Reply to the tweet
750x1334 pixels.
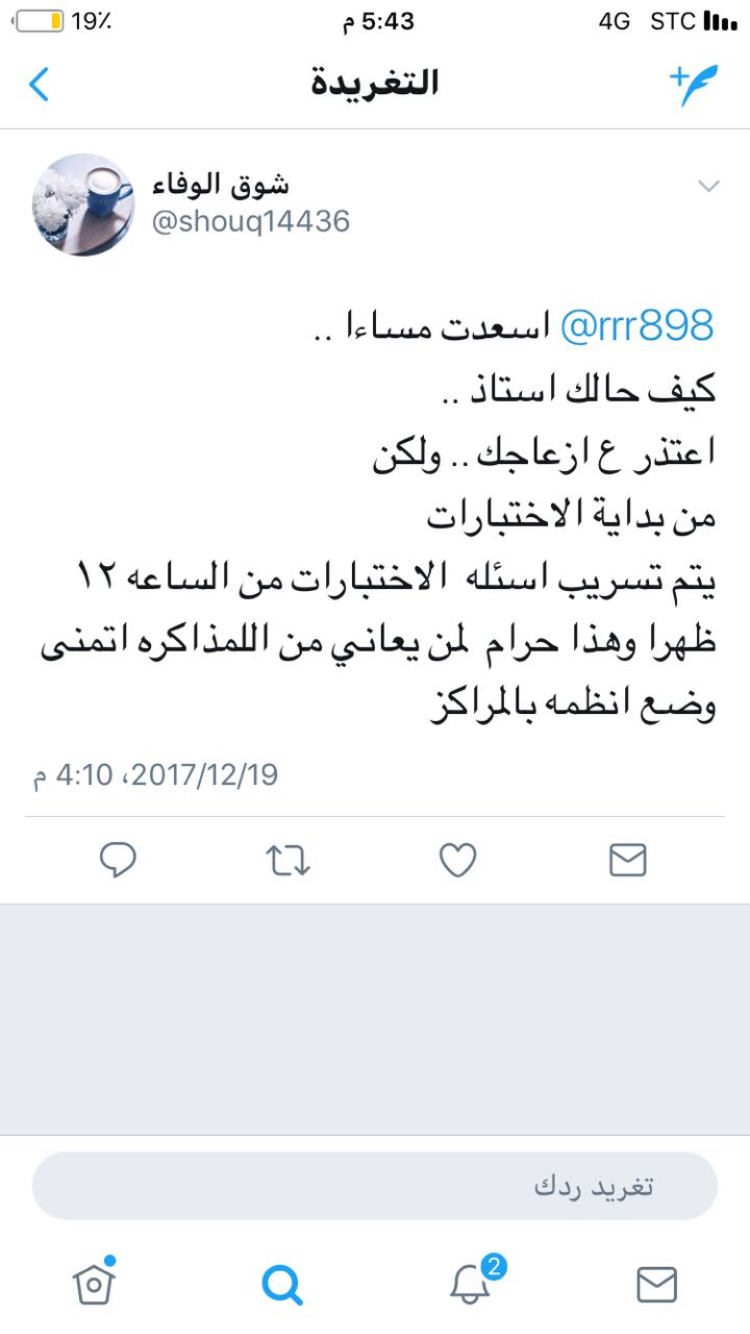[x=118, y=860]
